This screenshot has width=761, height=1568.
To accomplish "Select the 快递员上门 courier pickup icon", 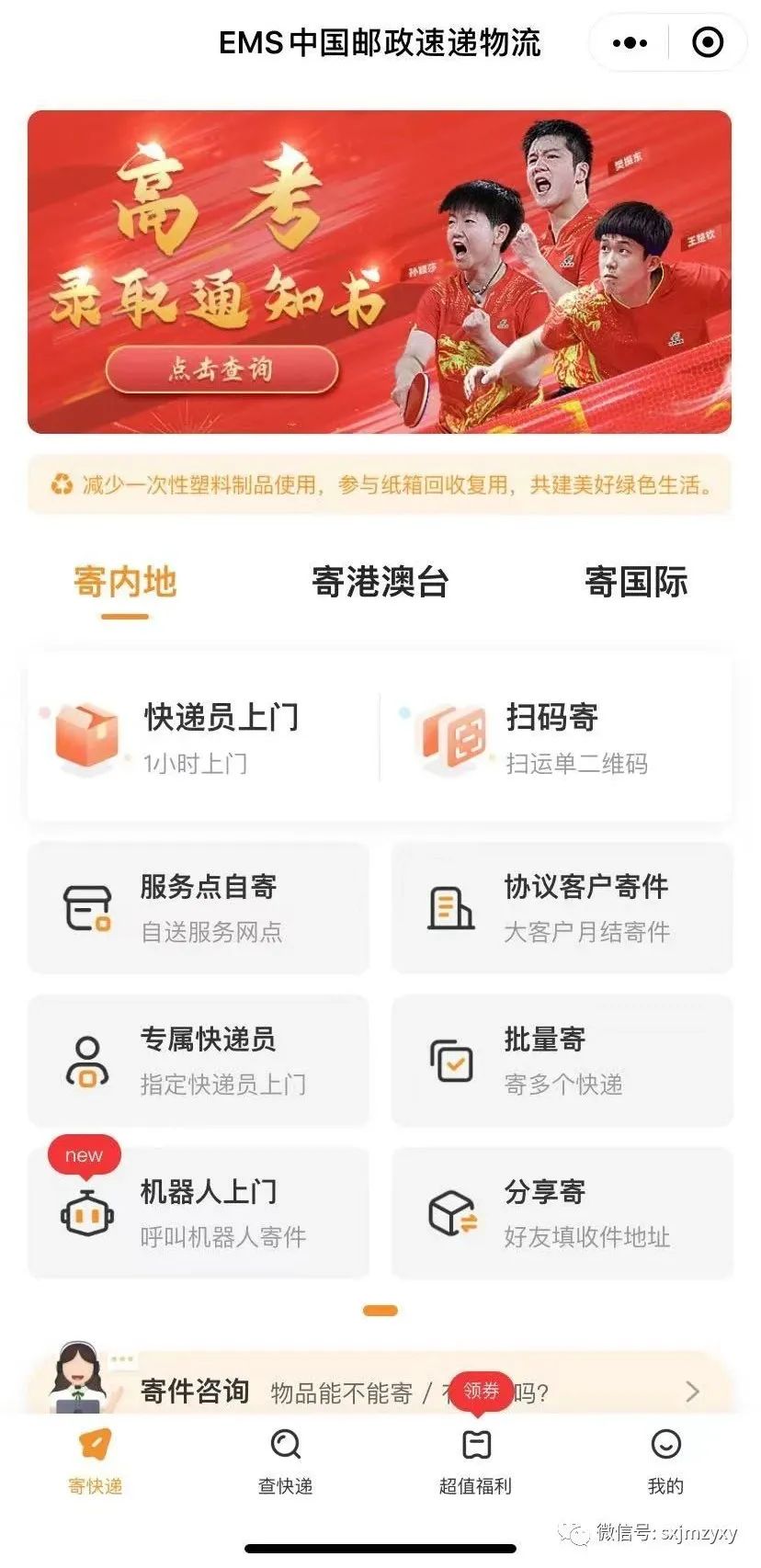I will pos(87,735).
